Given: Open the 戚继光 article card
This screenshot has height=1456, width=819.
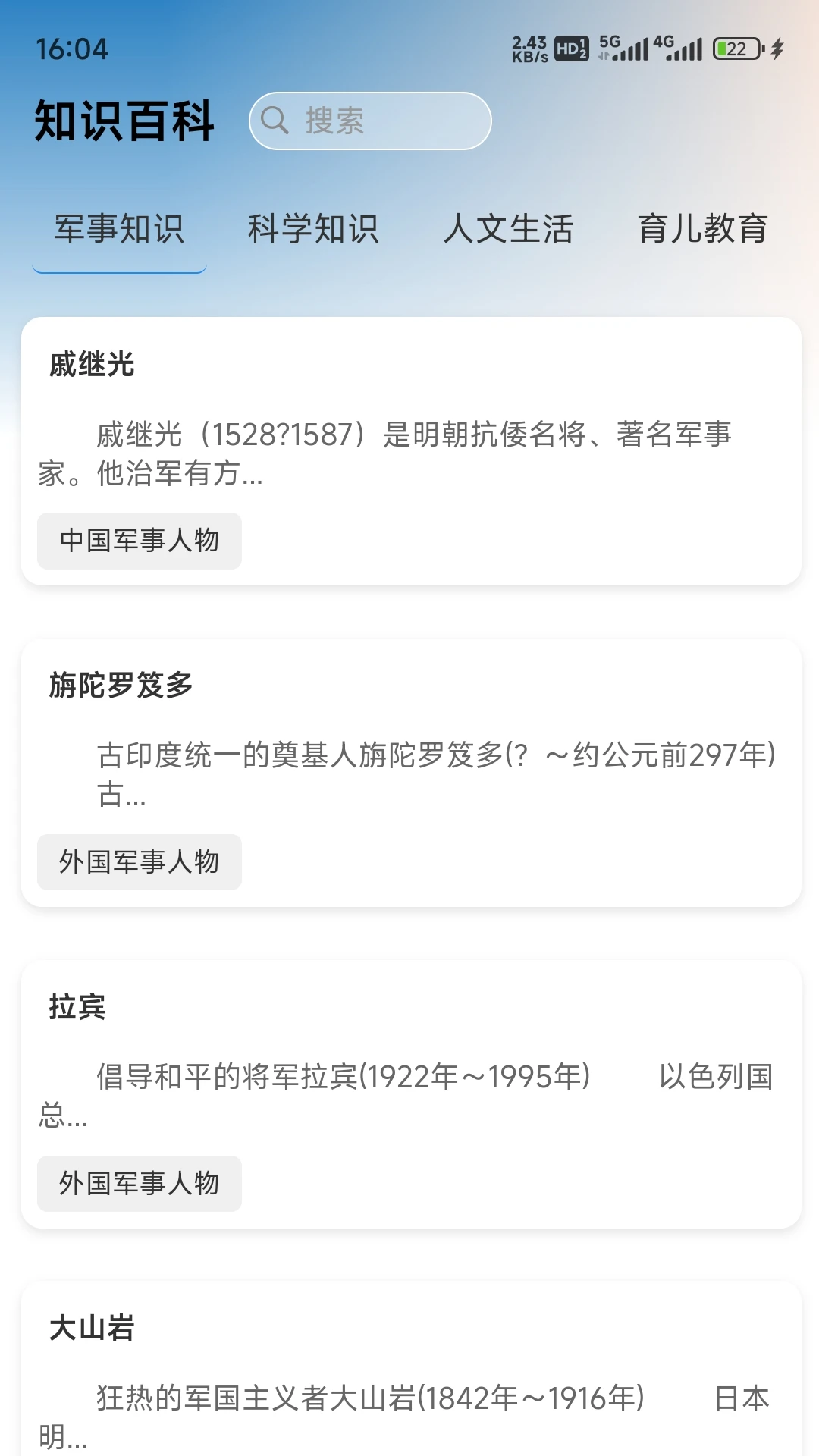Looking at the screenshot, I should [x=409, y=451].
